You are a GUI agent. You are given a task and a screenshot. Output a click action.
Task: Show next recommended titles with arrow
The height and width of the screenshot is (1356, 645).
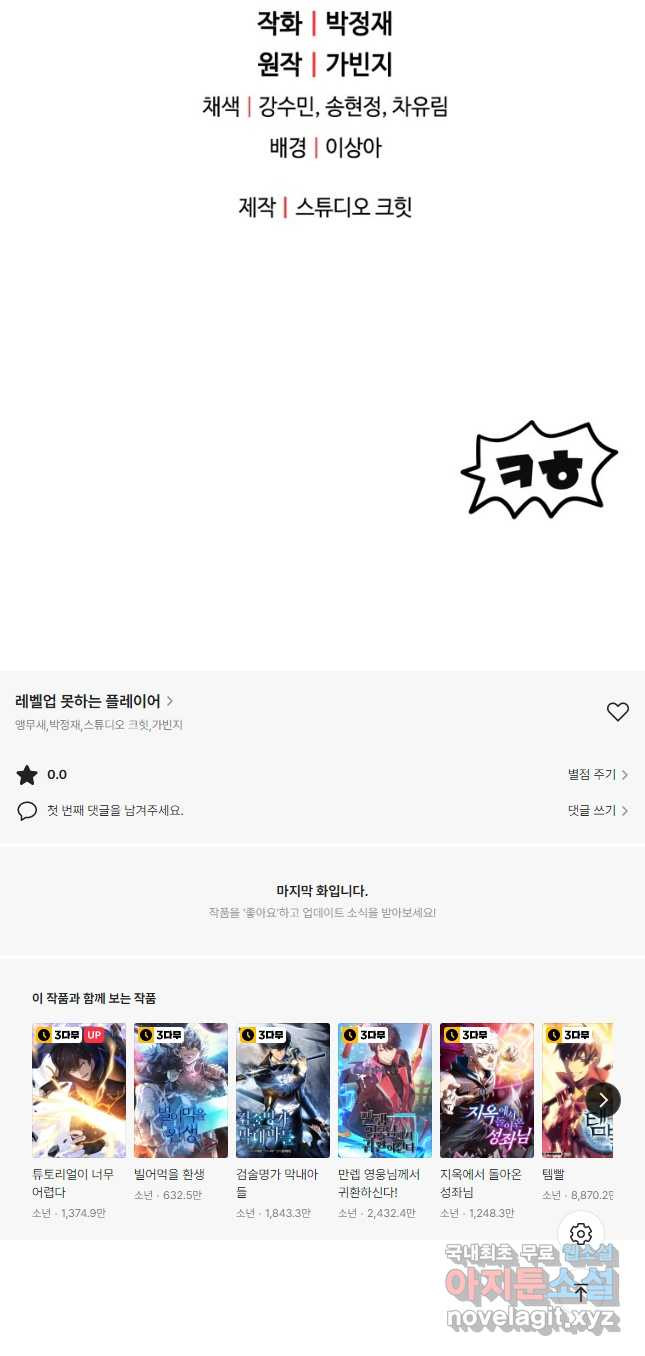tap(603, 1100)
